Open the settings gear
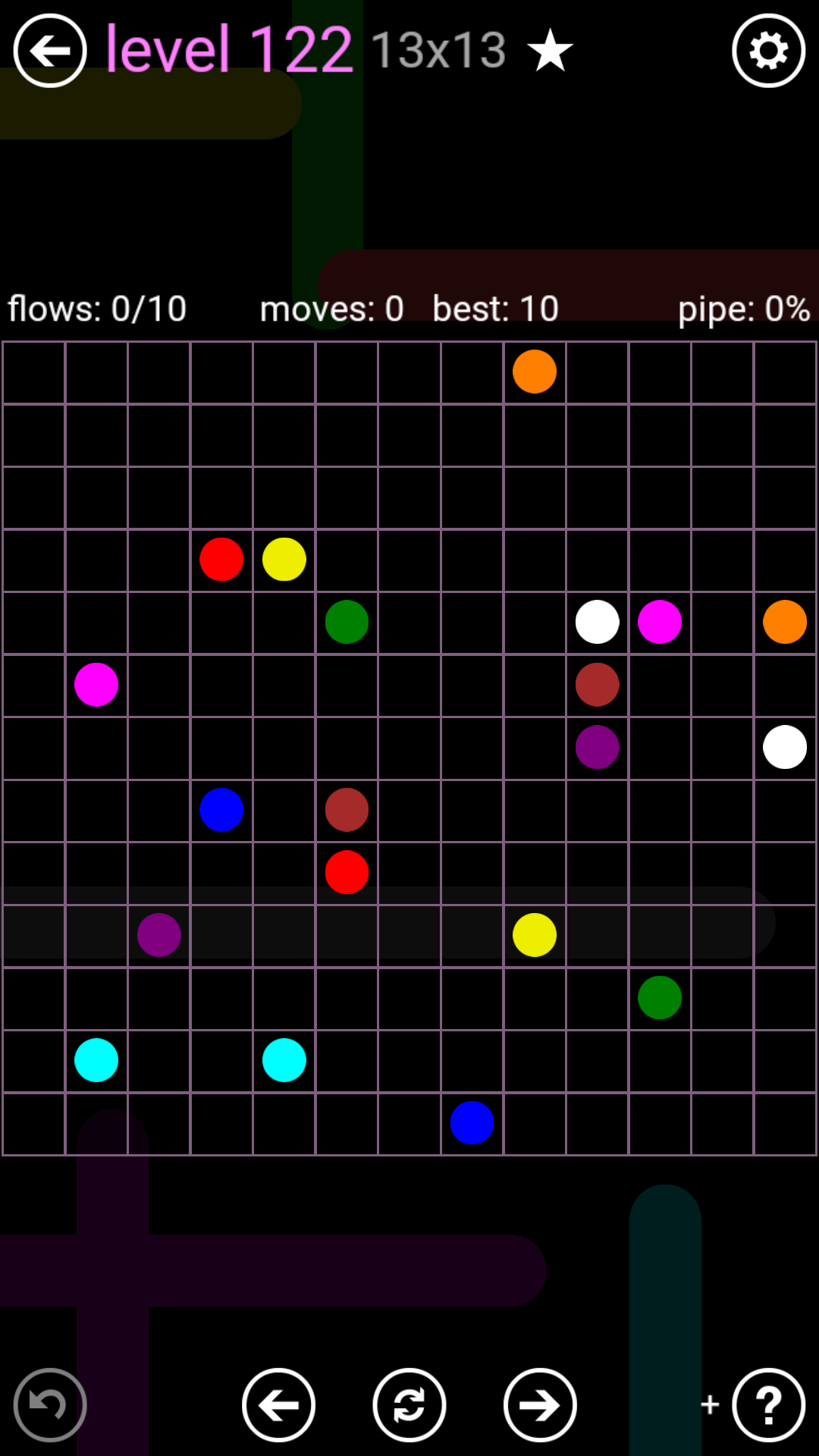Image resolution: width=819 pixels, height=1456 pixels. [x=768, y=51]
